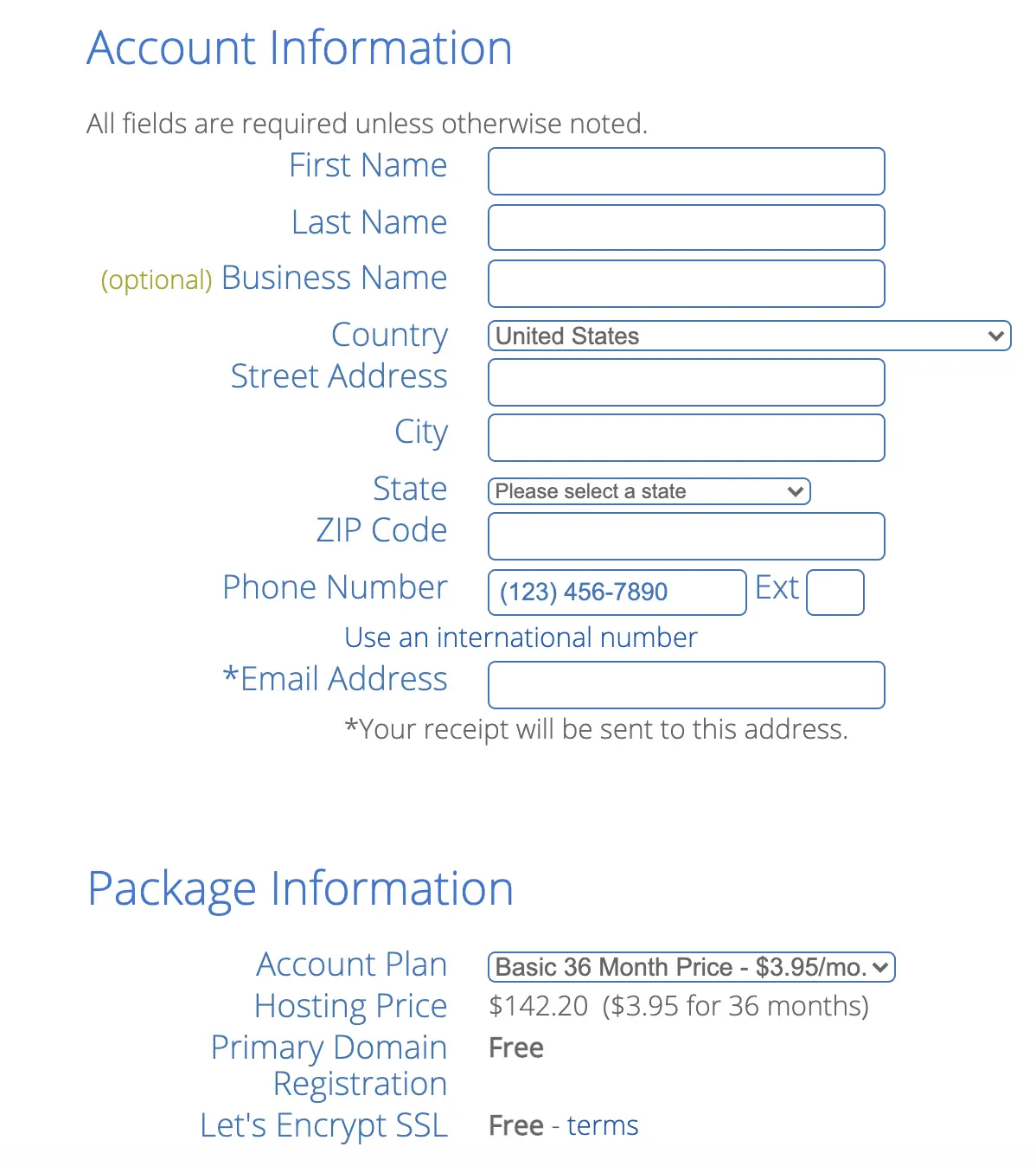Open the Account Plan dropdown
The width and height of the screenshot is (1036, 1166).
(691, 967)
